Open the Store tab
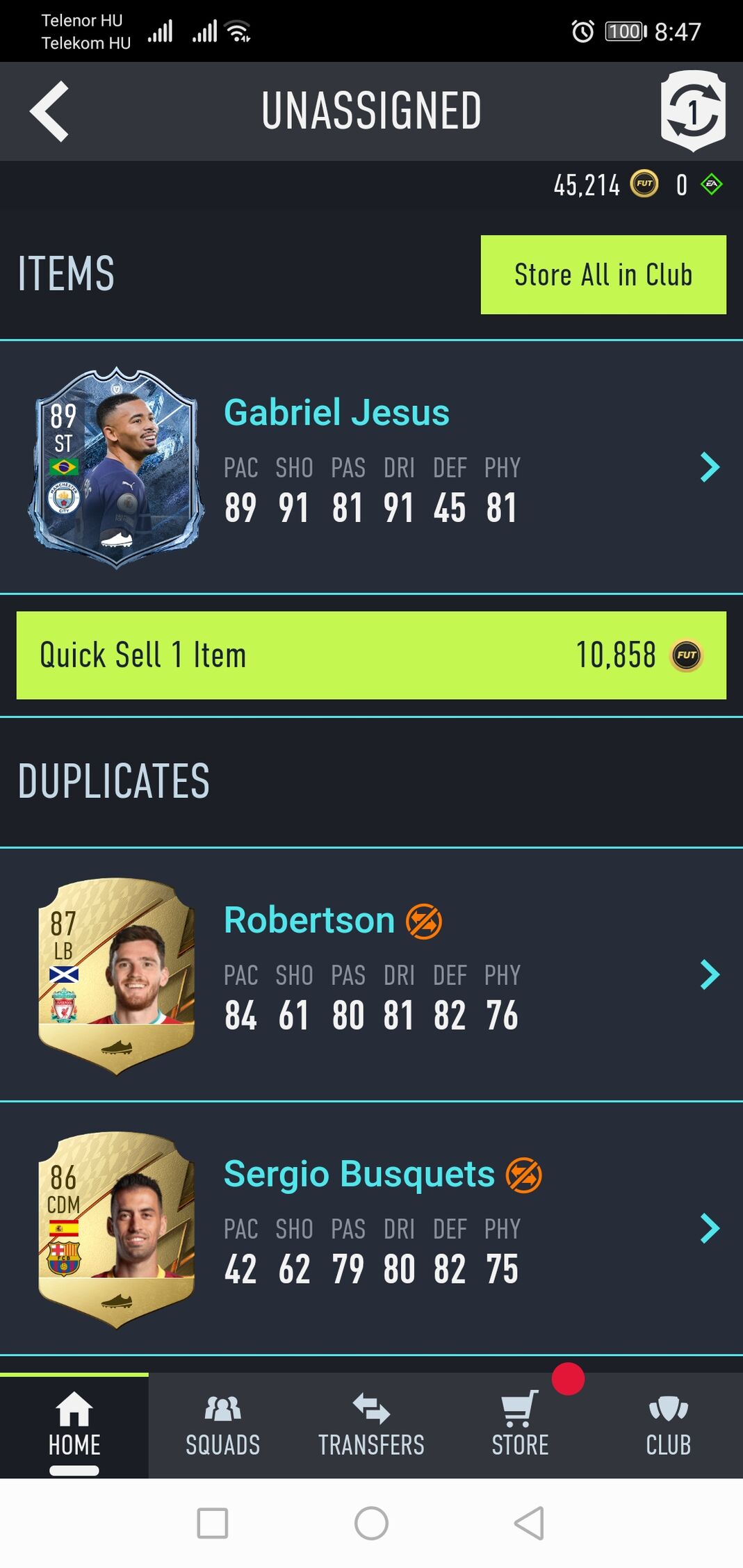The height and width of the screenshot is (1568, 743). coord(520,1425)
